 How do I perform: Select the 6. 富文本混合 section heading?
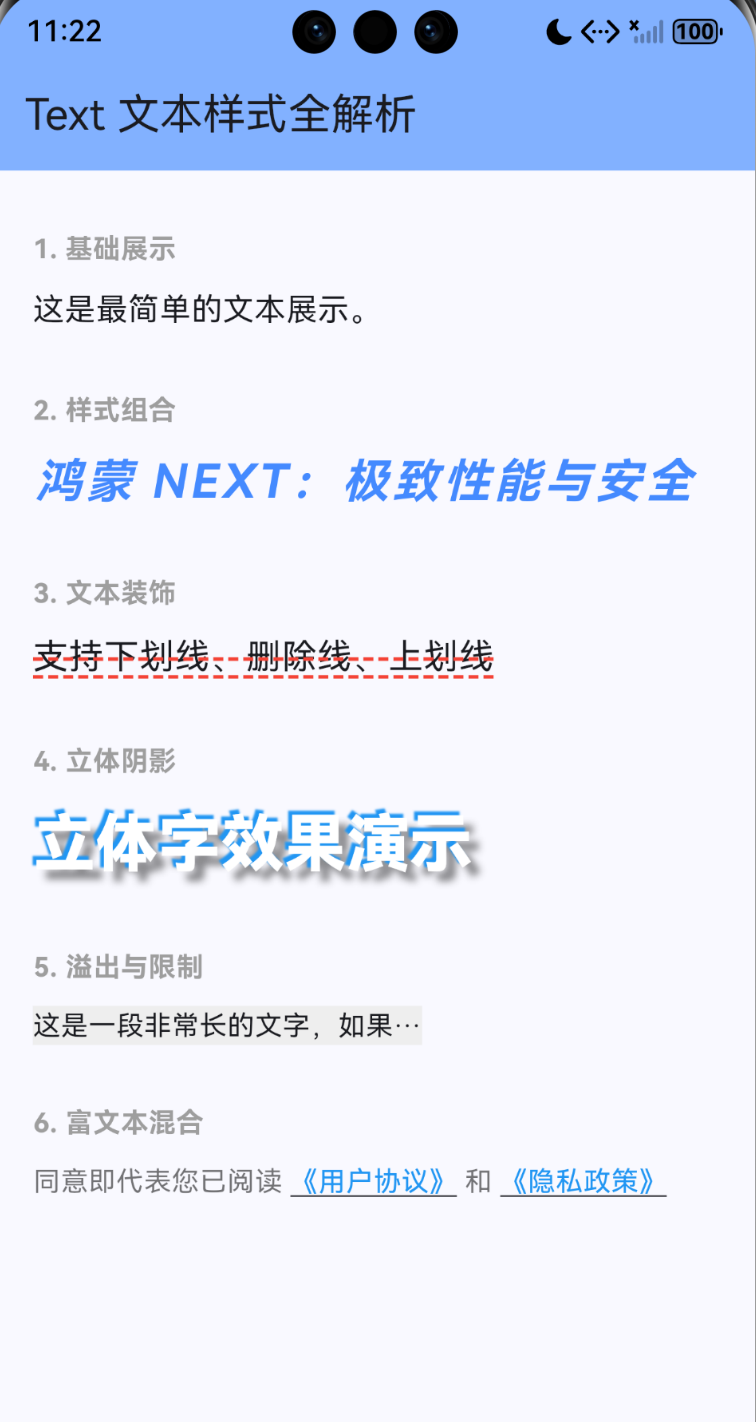tap(120, 1123)
